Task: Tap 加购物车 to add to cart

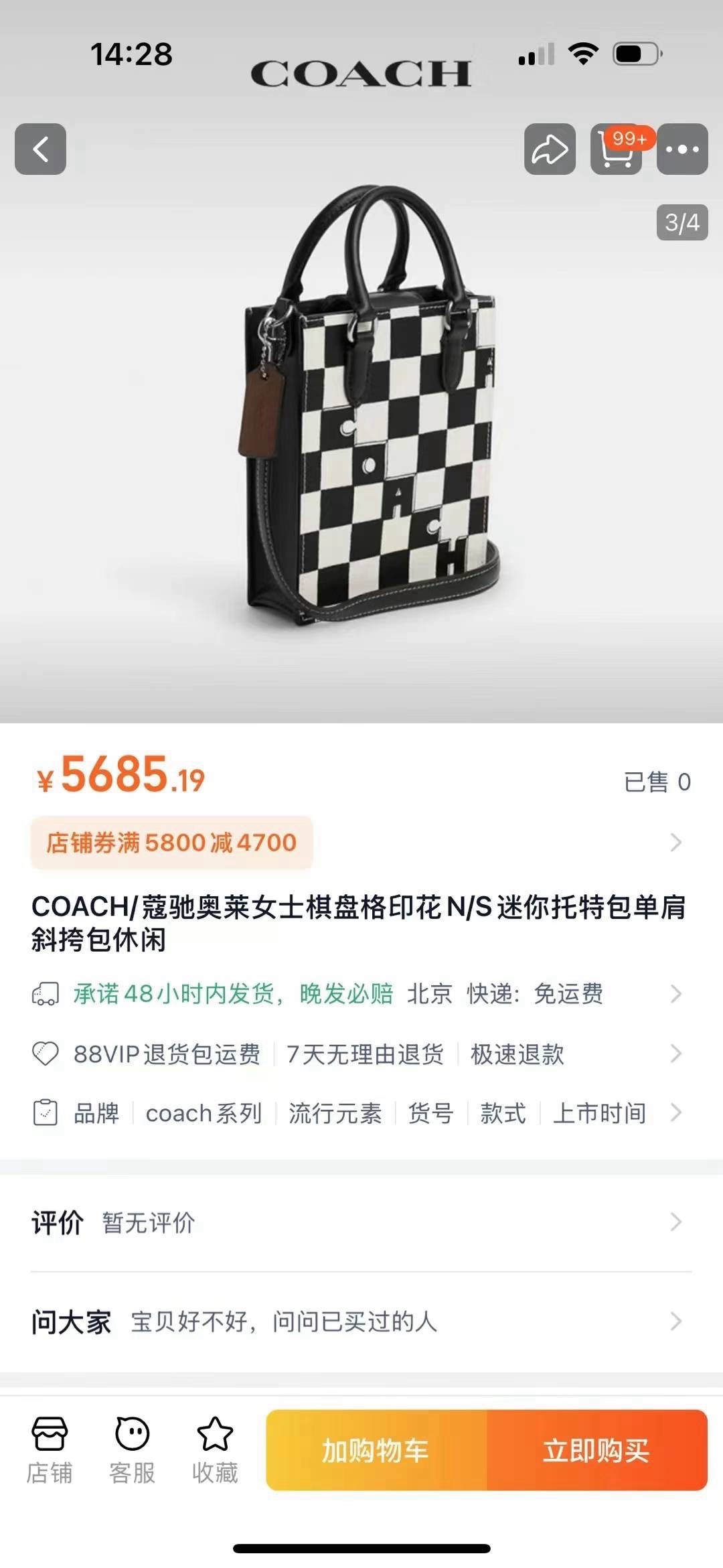Action: point(376,1451)
